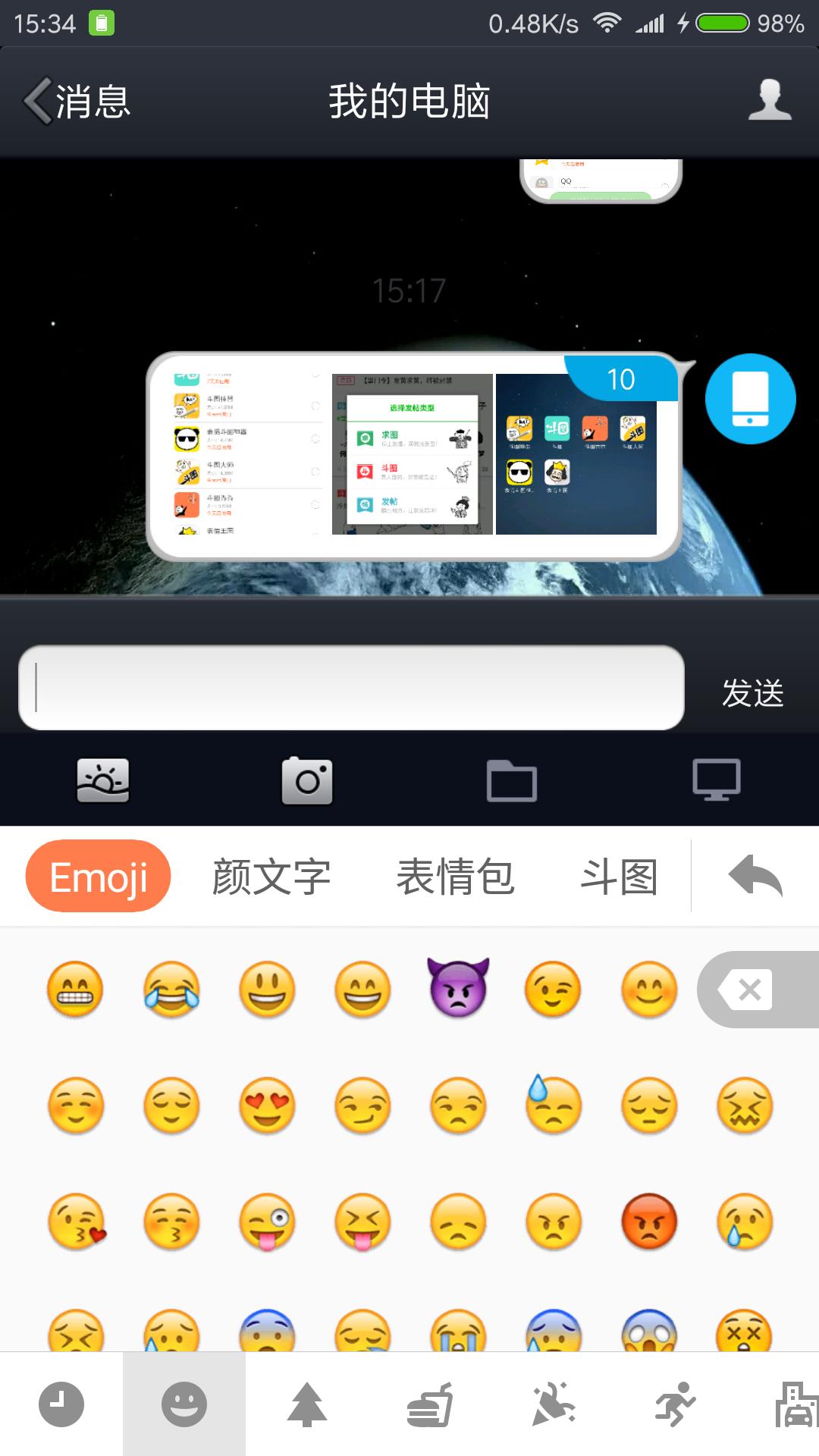
Task: Select the Emoji tab
Action: pos(98,877)
